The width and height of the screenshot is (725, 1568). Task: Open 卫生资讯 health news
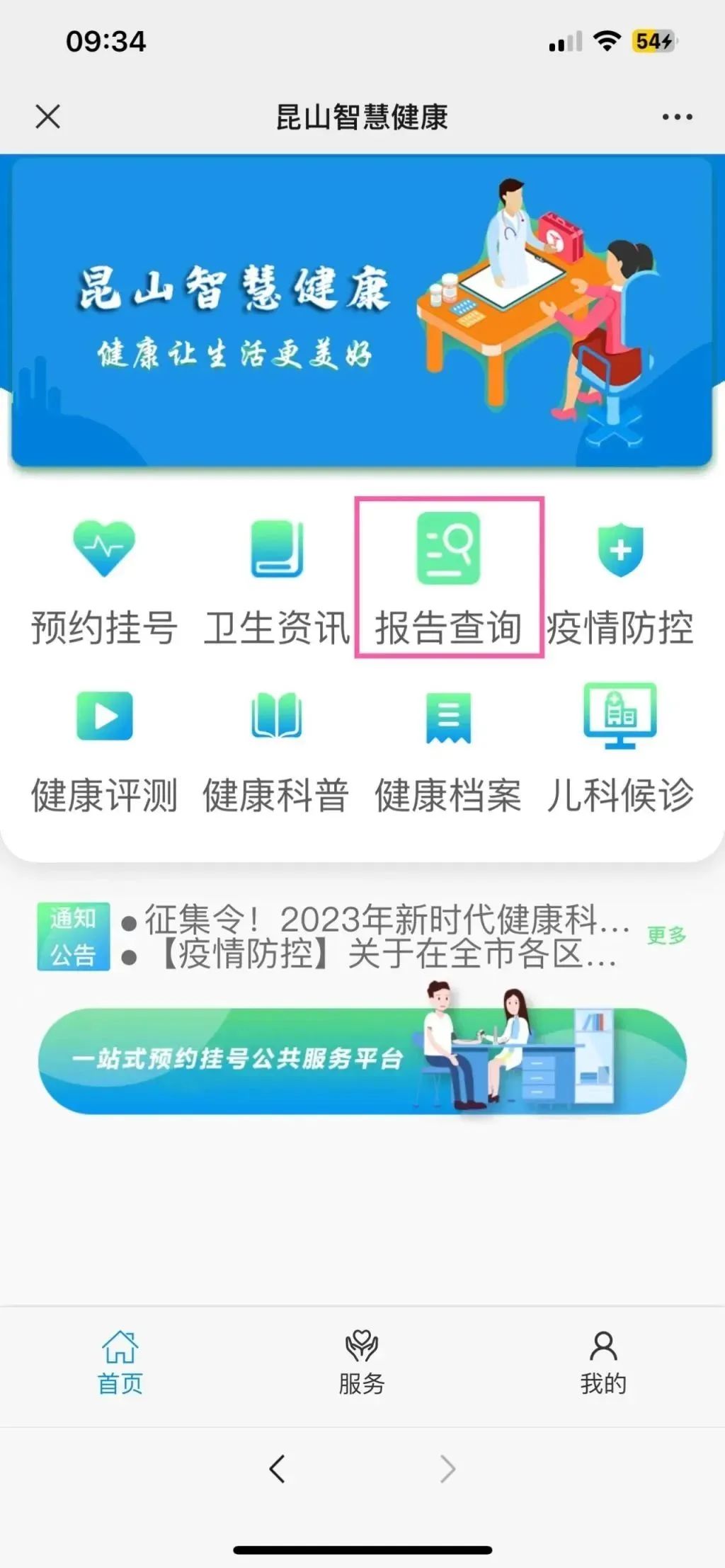277,580
